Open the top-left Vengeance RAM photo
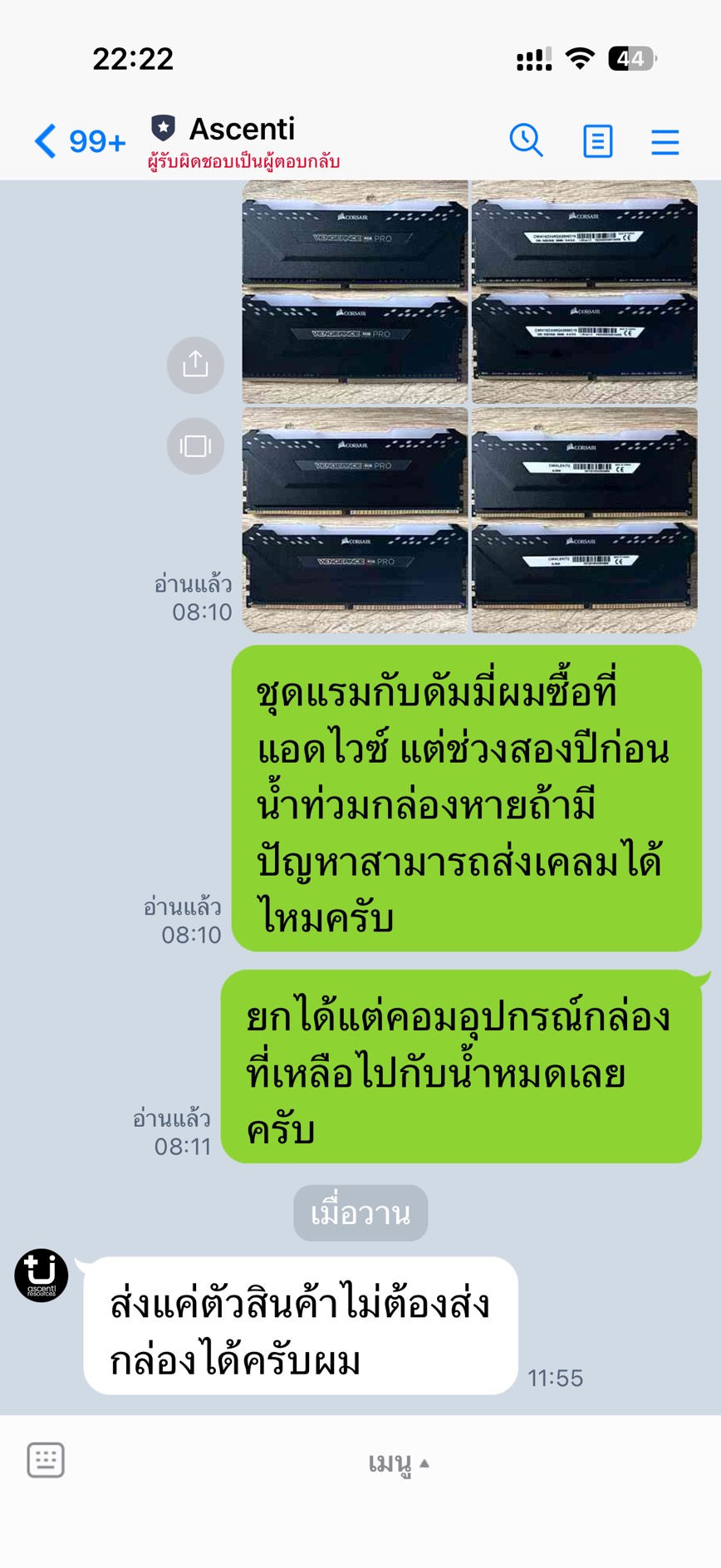Image resolution: width=721 pixels, height=1568 pixels. 355,292
